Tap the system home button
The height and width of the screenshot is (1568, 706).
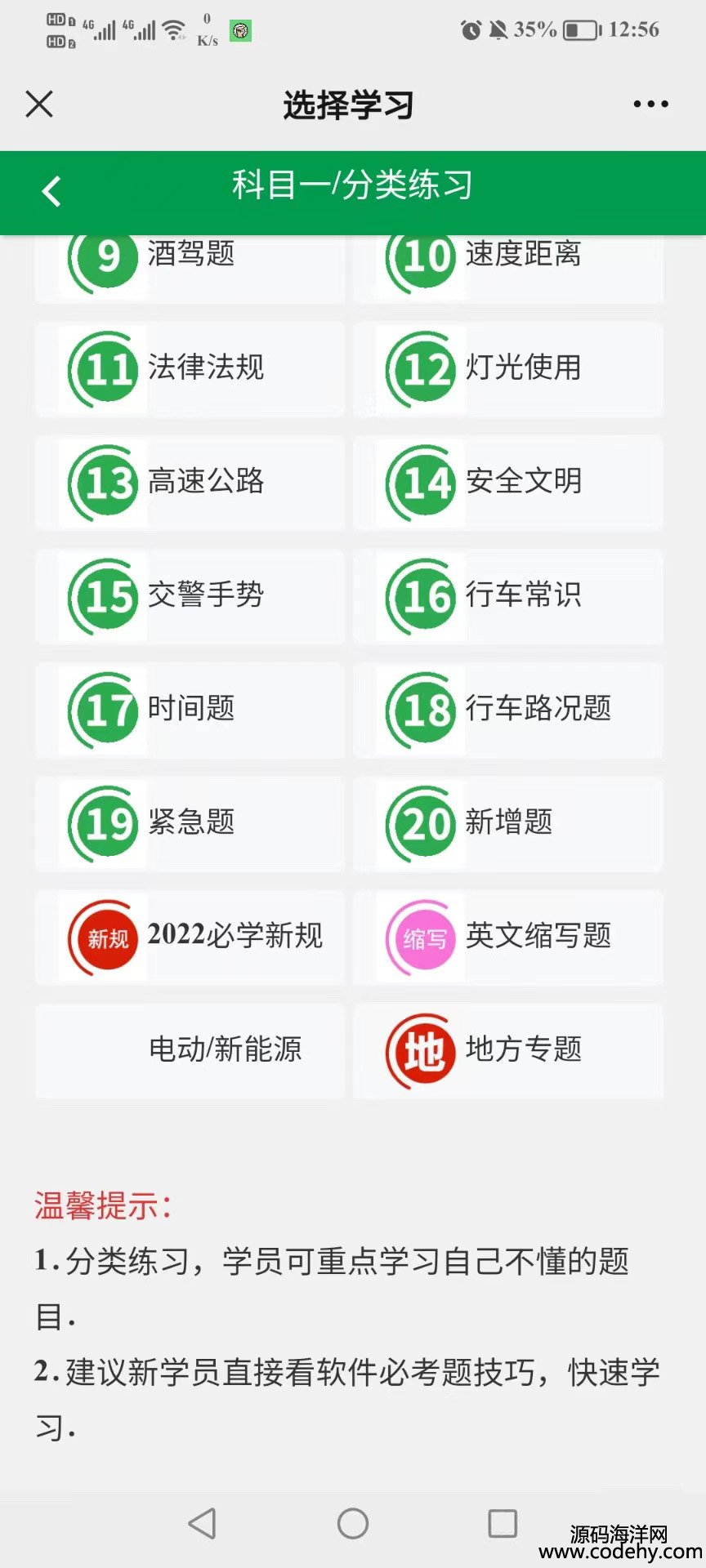click(353, 1523)
